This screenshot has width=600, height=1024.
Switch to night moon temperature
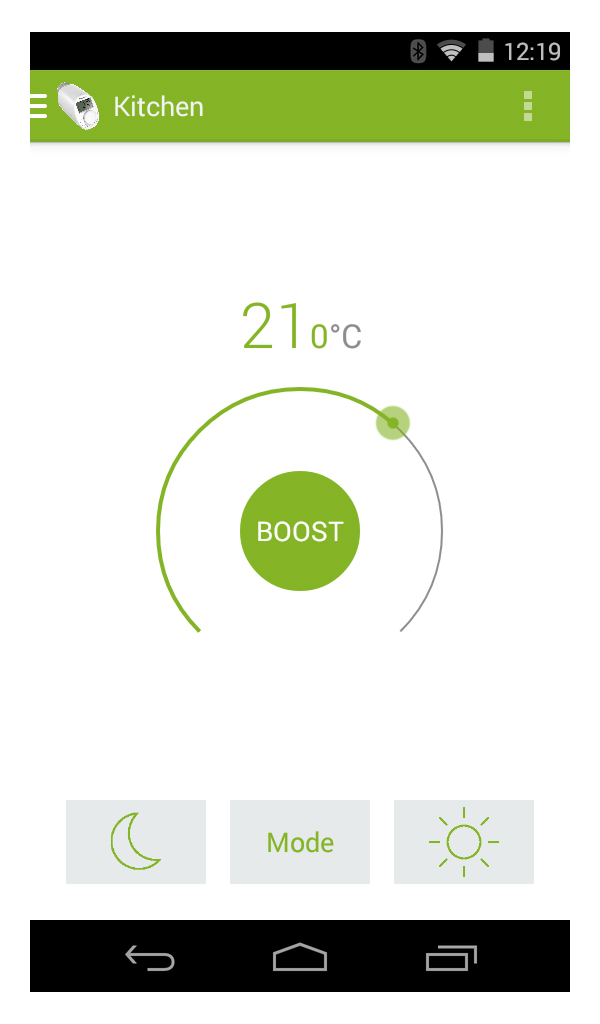pyautogui.click(x=136, y=842)
